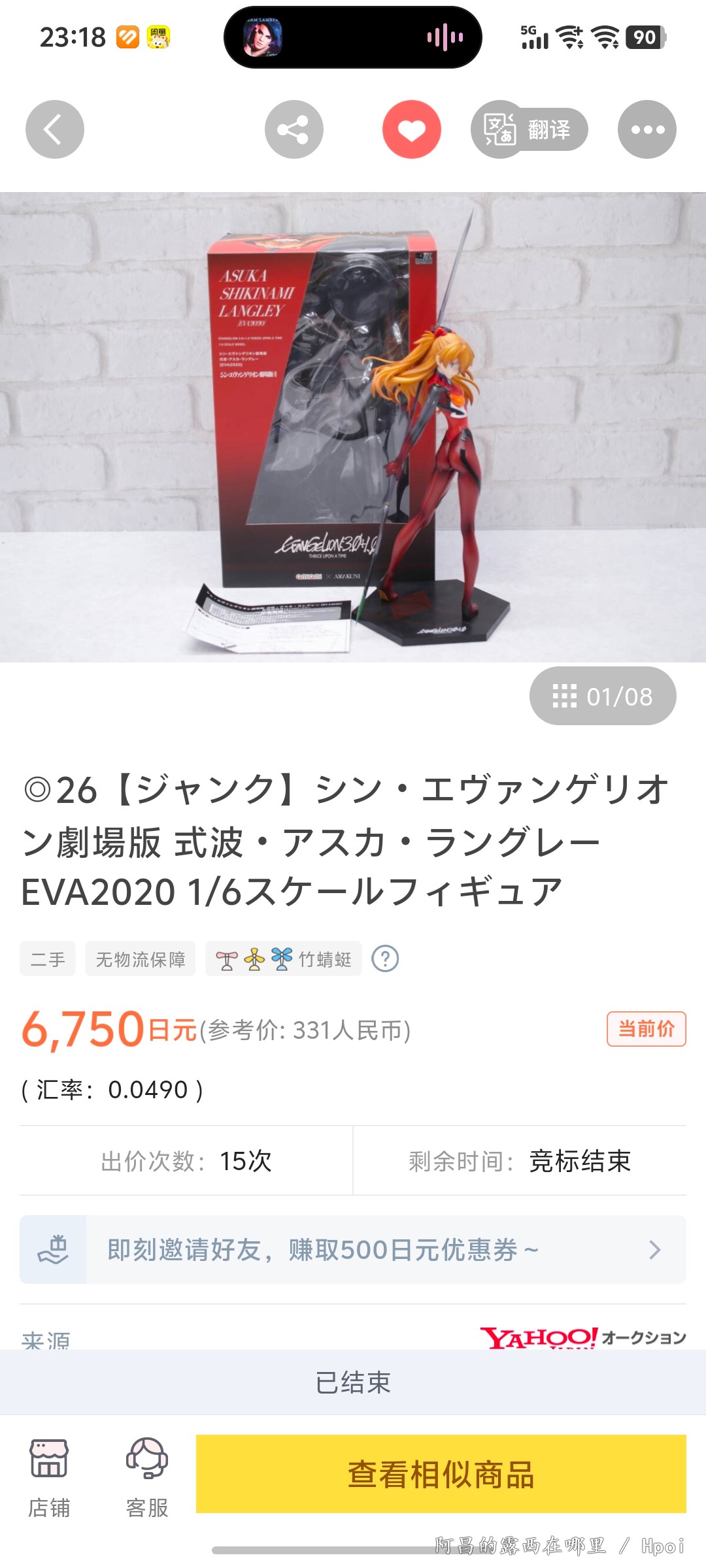Tap 查看相似商品 to view similar items

coord(441,1475)
